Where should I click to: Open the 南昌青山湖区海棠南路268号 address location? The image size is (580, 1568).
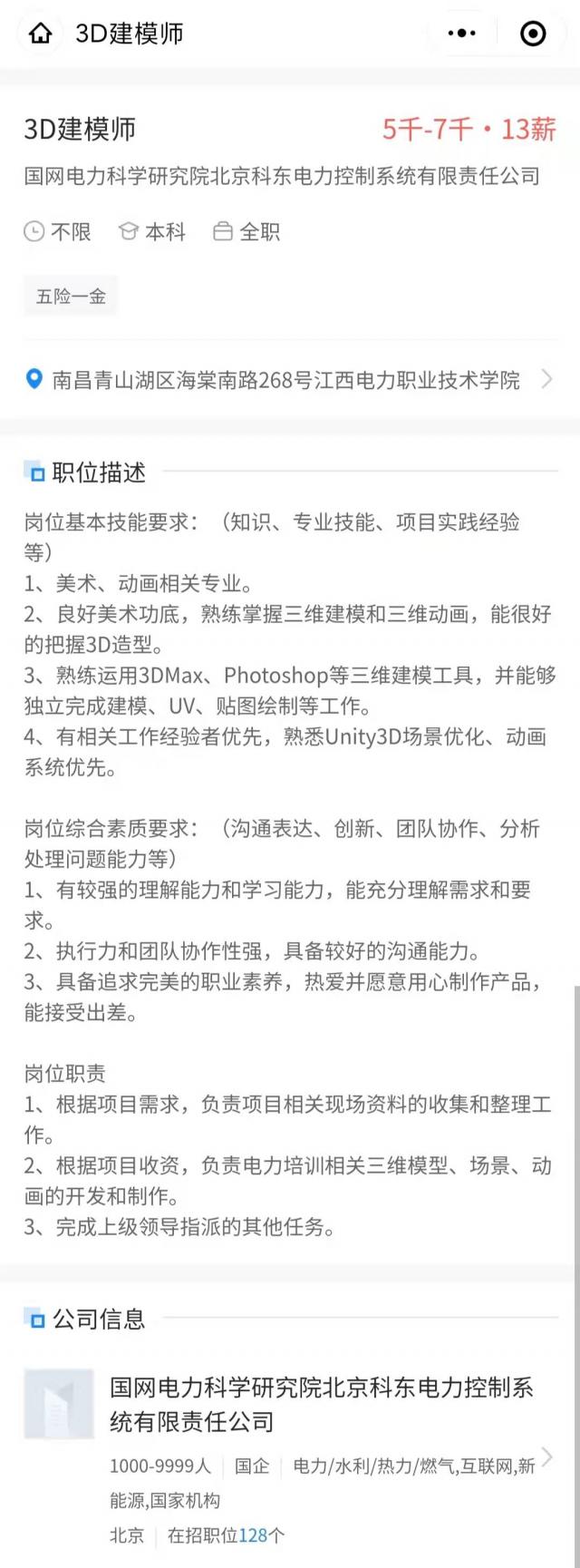click(x=286, y=380)
